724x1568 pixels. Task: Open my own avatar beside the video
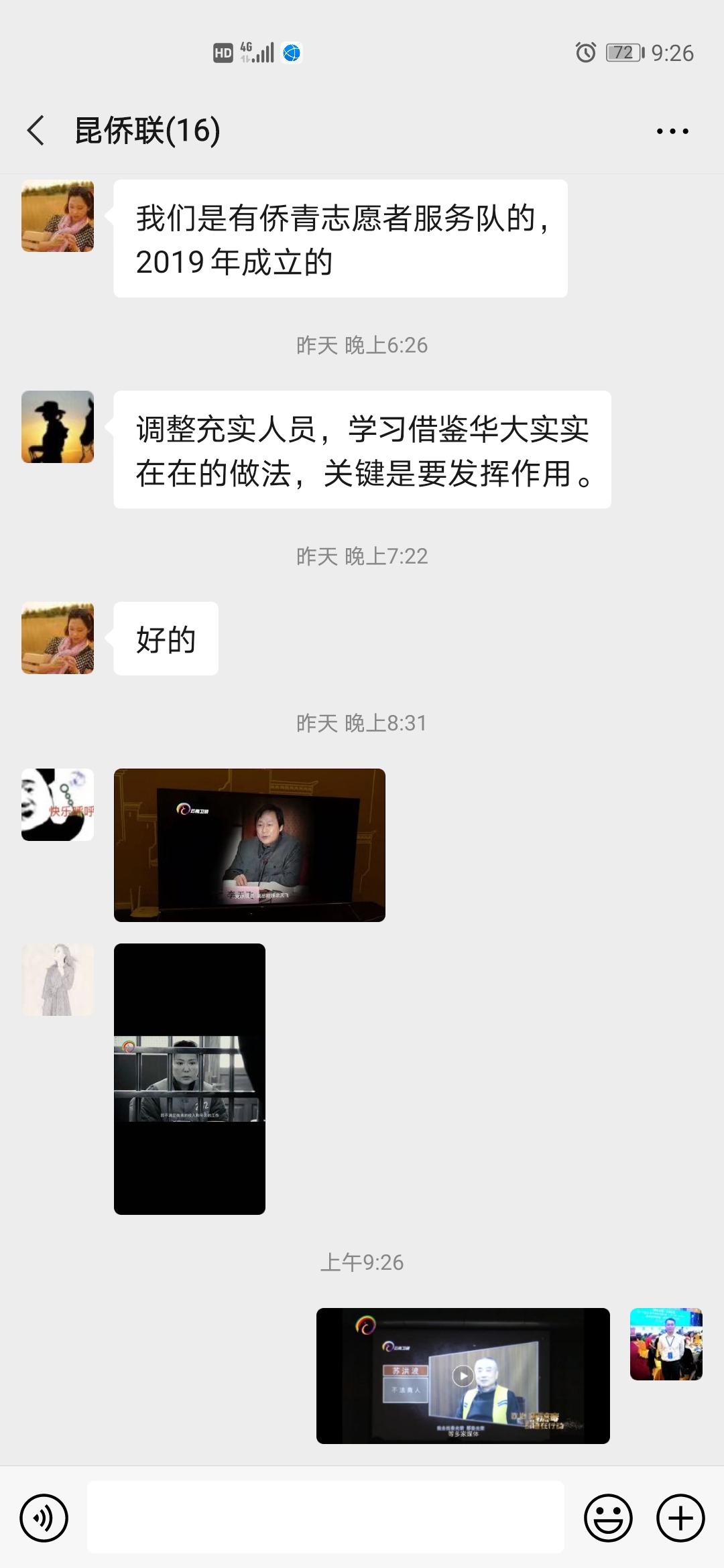point(666,1344)
